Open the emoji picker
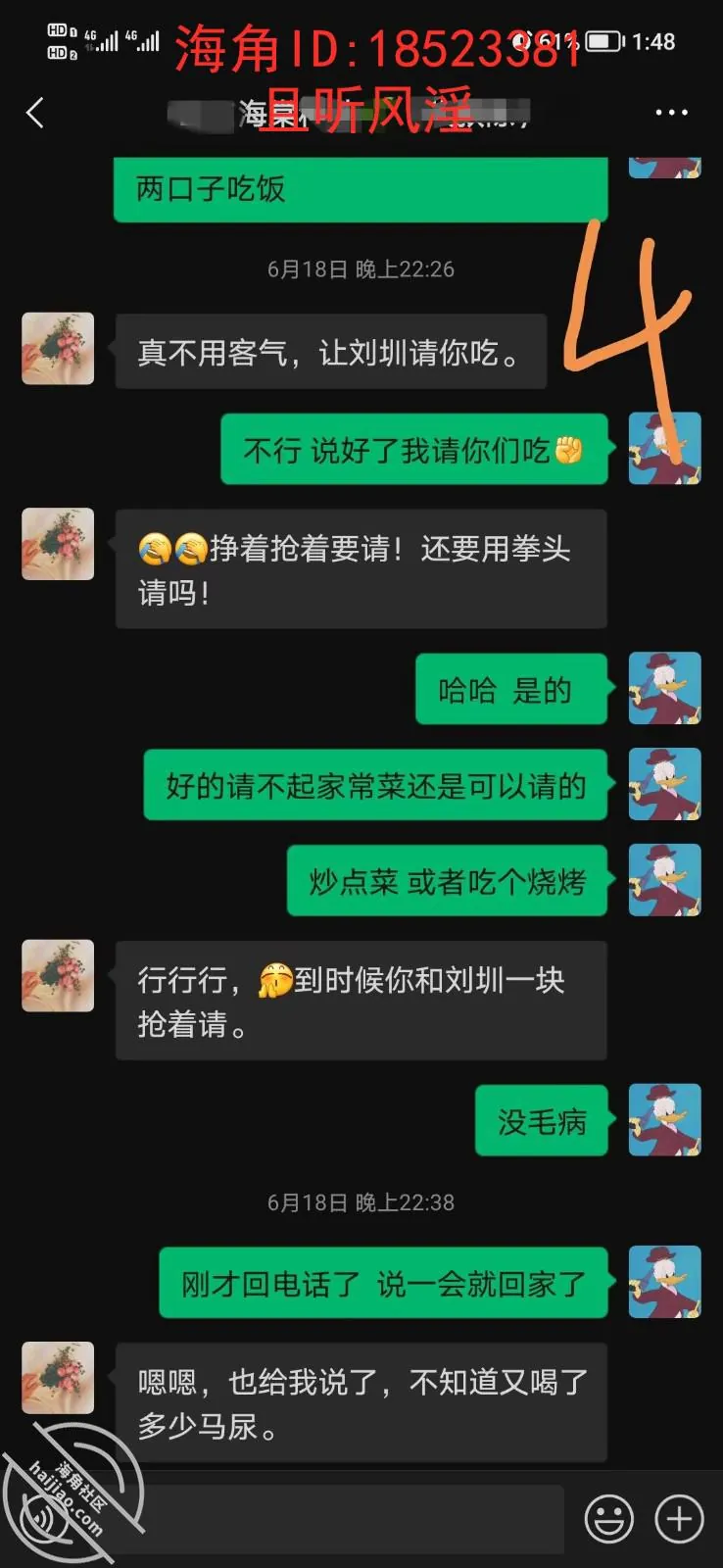The width and height of the screenshot is (723, 1568). pyautogui.click(x=608, y=1519)
